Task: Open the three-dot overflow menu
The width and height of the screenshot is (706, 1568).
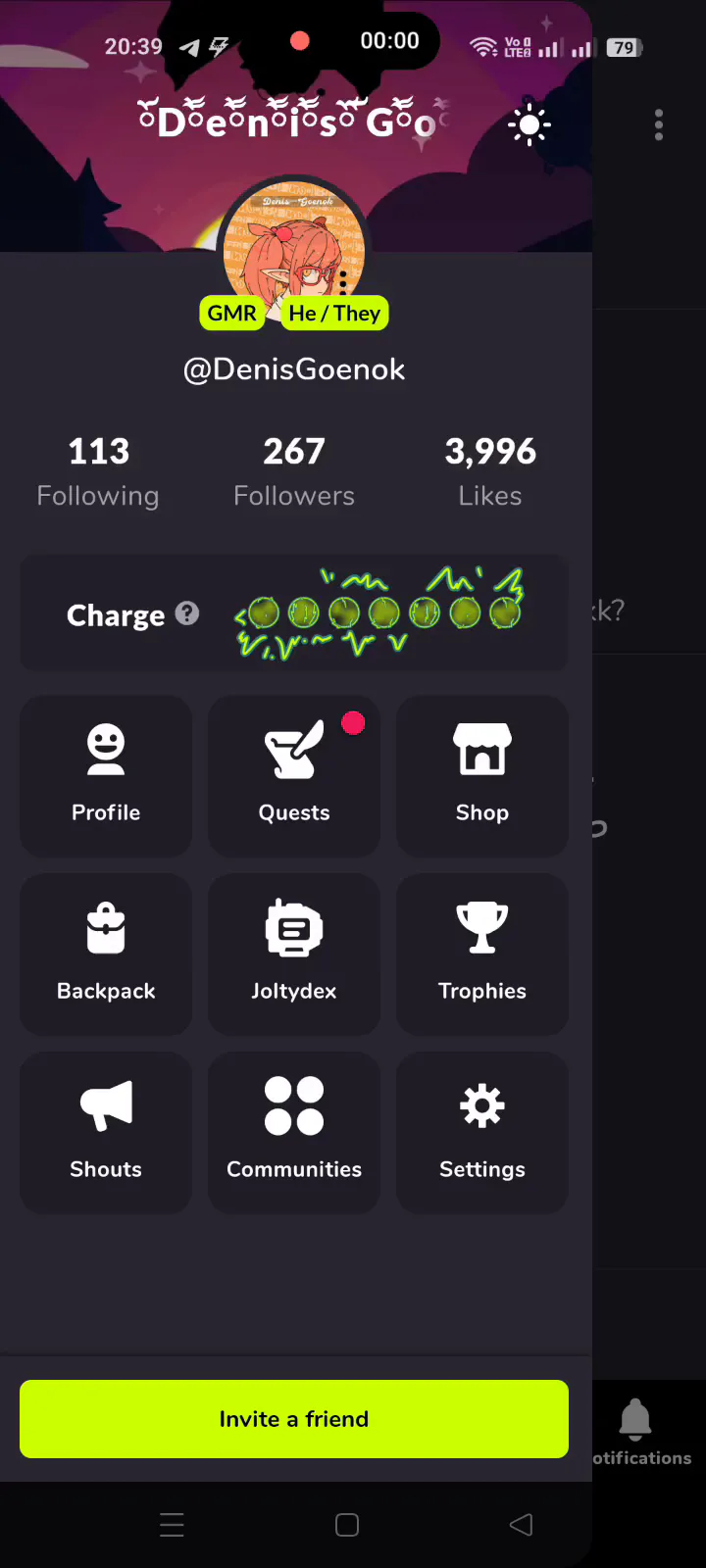Action: (659, 125)
